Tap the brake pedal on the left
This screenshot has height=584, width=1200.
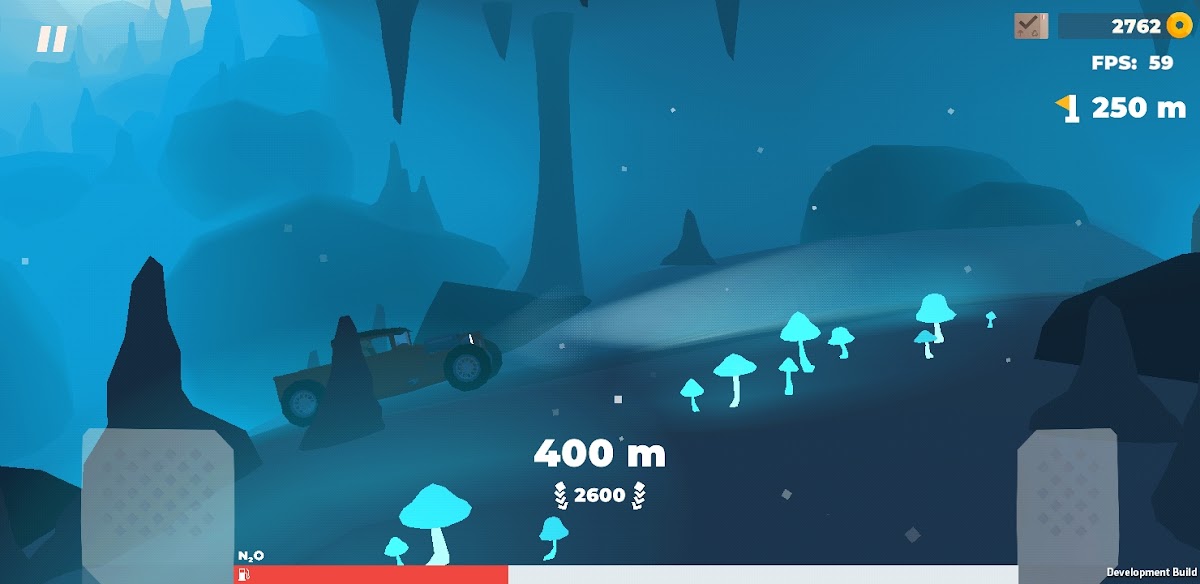point(158,503)
